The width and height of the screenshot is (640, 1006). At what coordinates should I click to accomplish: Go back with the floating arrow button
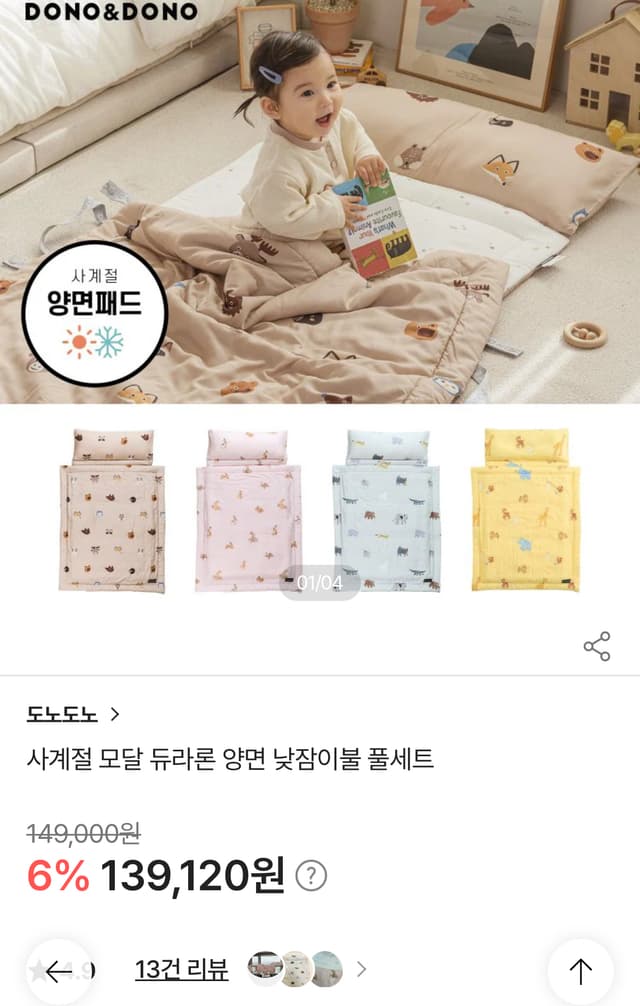[59, 971]
